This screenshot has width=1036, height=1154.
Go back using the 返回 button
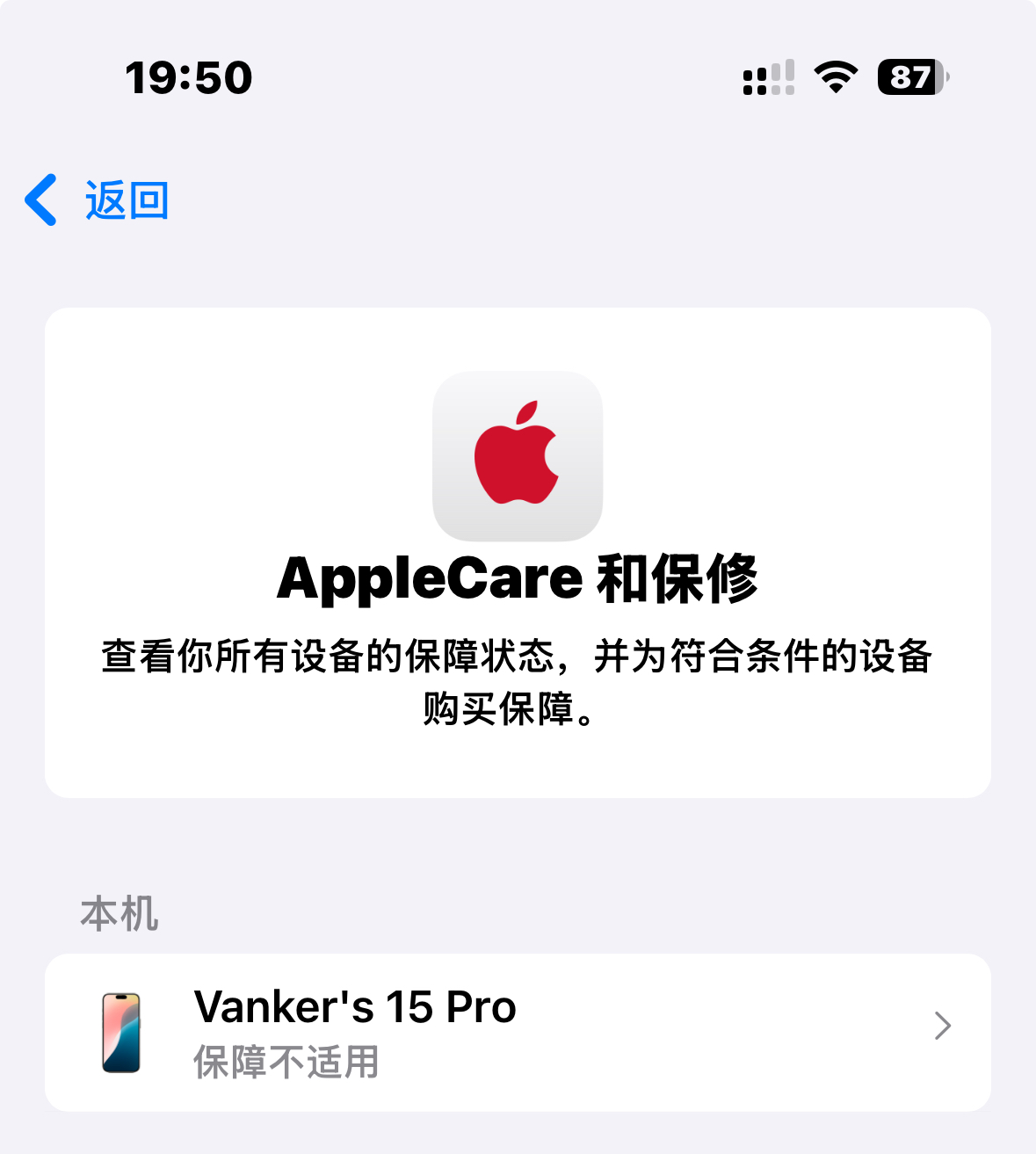coord(97,200)
